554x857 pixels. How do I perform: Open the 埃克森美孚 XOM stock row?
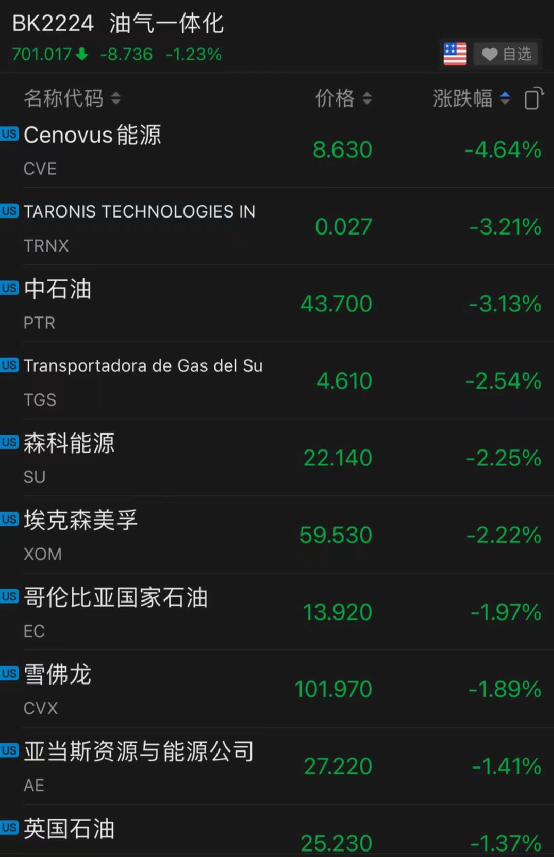[277, 535]
